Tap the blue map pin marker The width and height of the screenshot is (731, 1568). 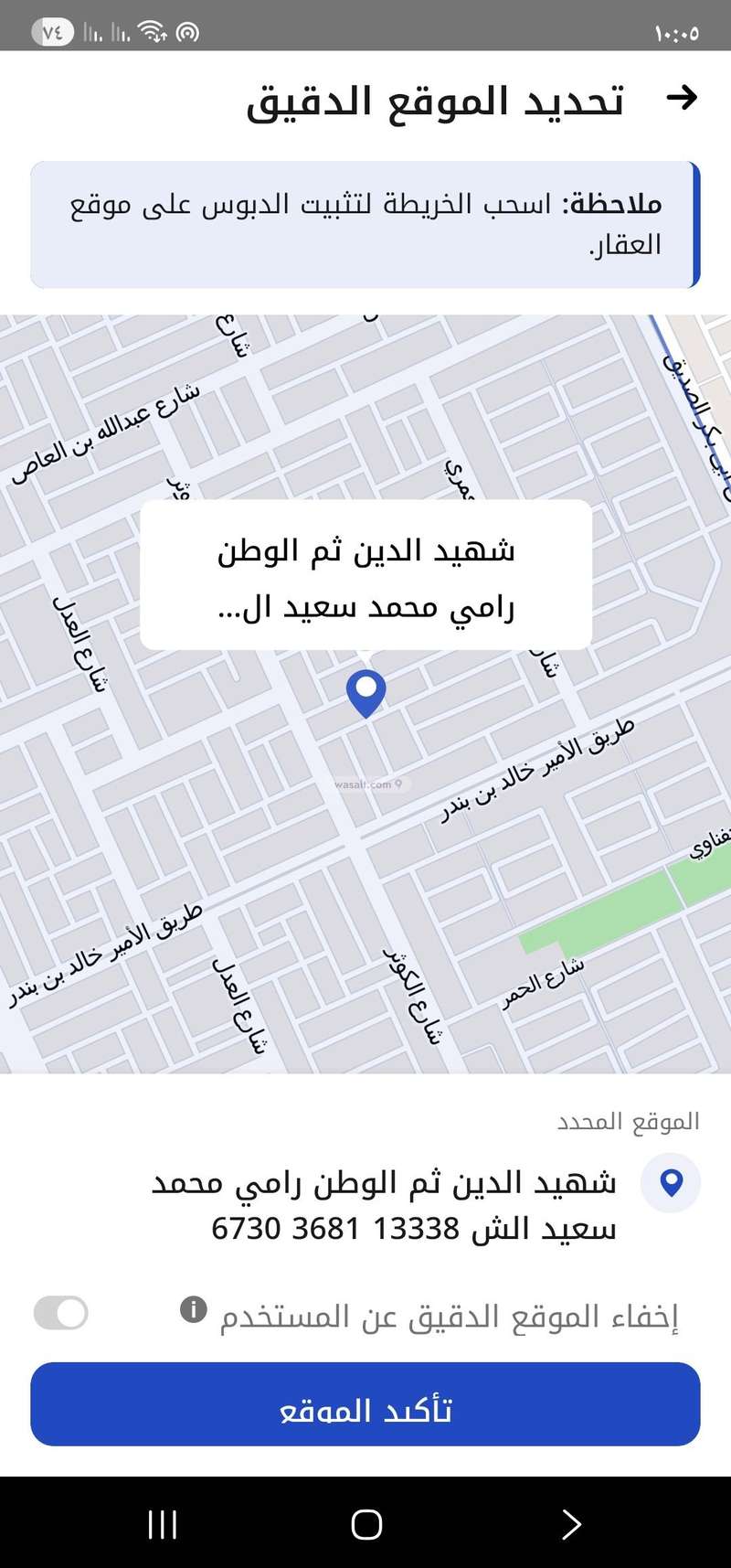(366, 692)
